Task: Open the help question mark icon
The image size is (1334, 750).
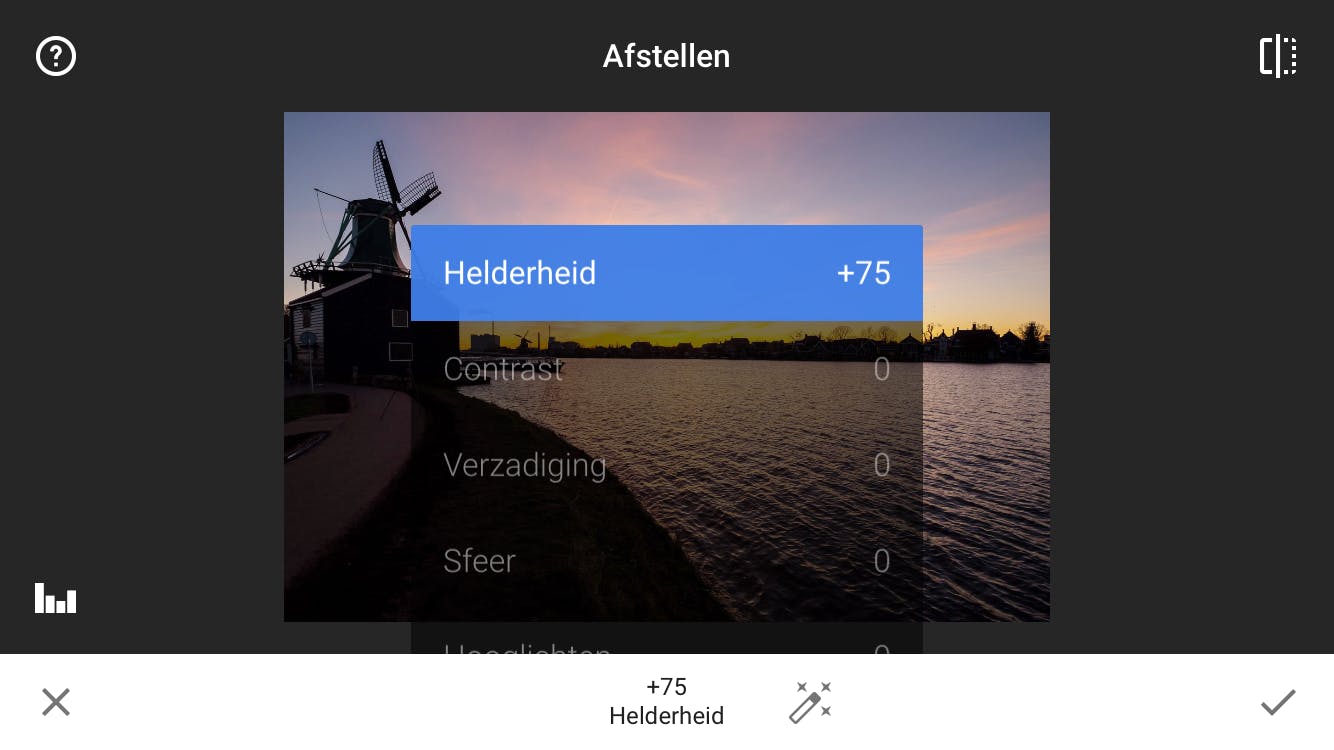Action: tap(56, 56)
